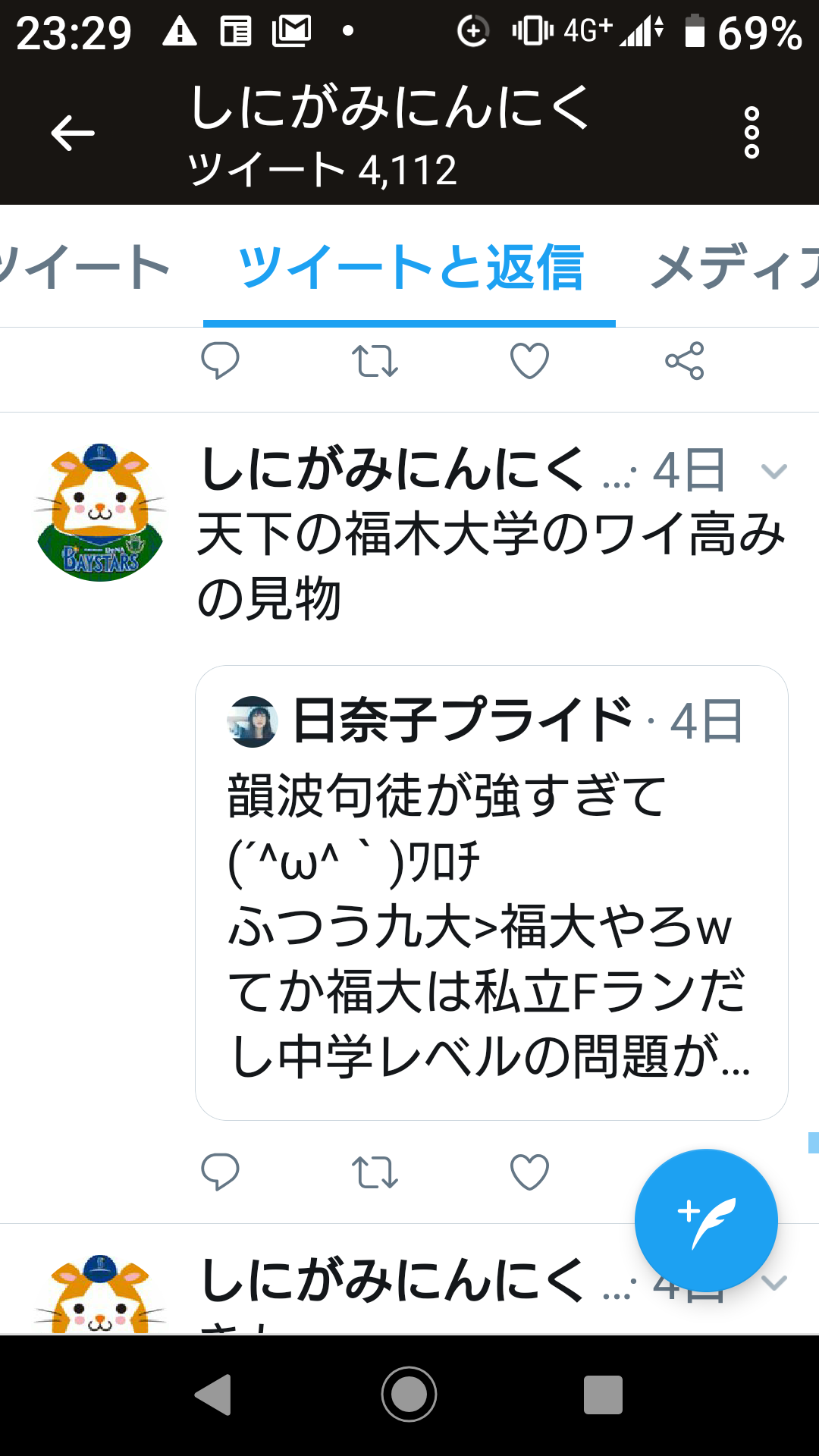Share the topmost tweet
The width and height of the screenshot is (819, 1456).
(x=684, y=360)
